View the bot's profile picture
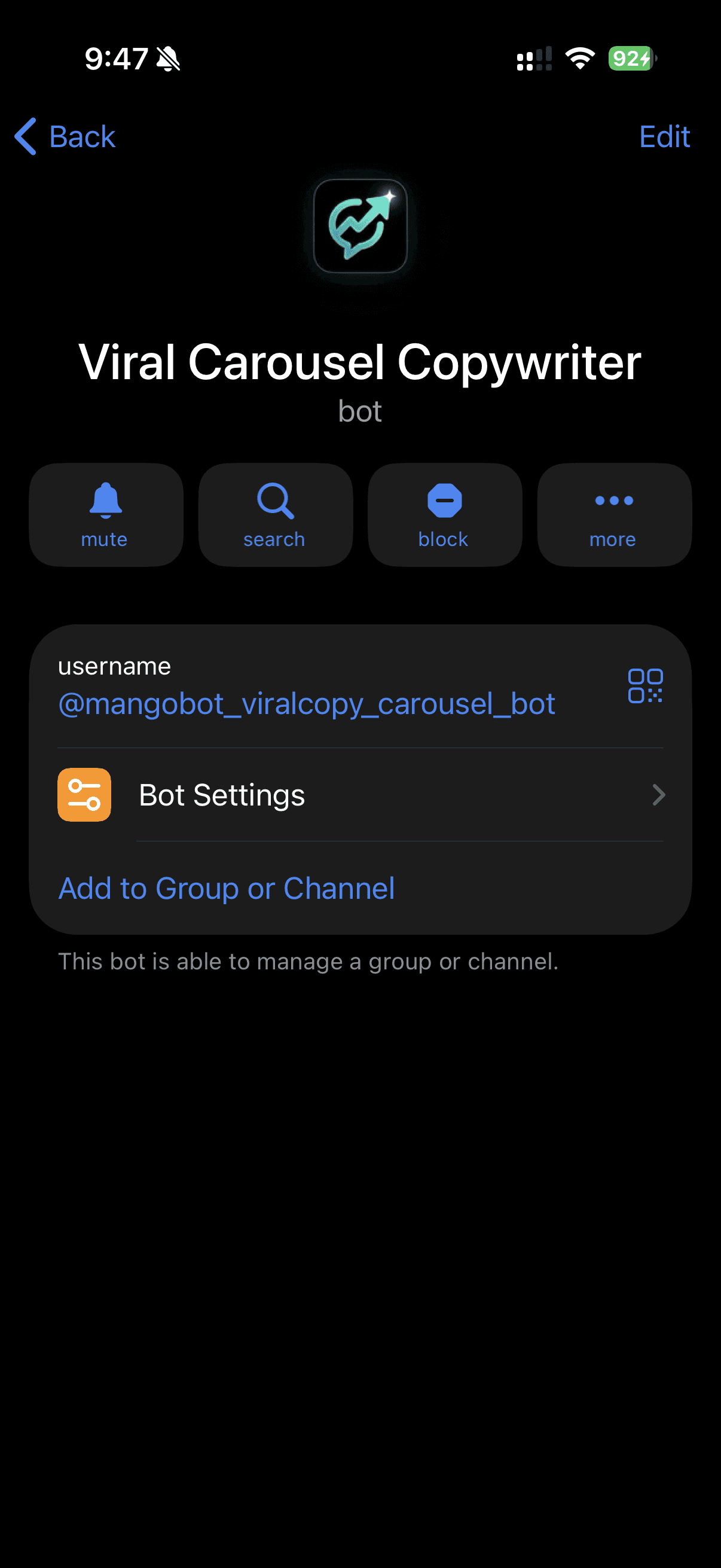The height and width of the screenshot is (1568, 721). tap(360, 226)
